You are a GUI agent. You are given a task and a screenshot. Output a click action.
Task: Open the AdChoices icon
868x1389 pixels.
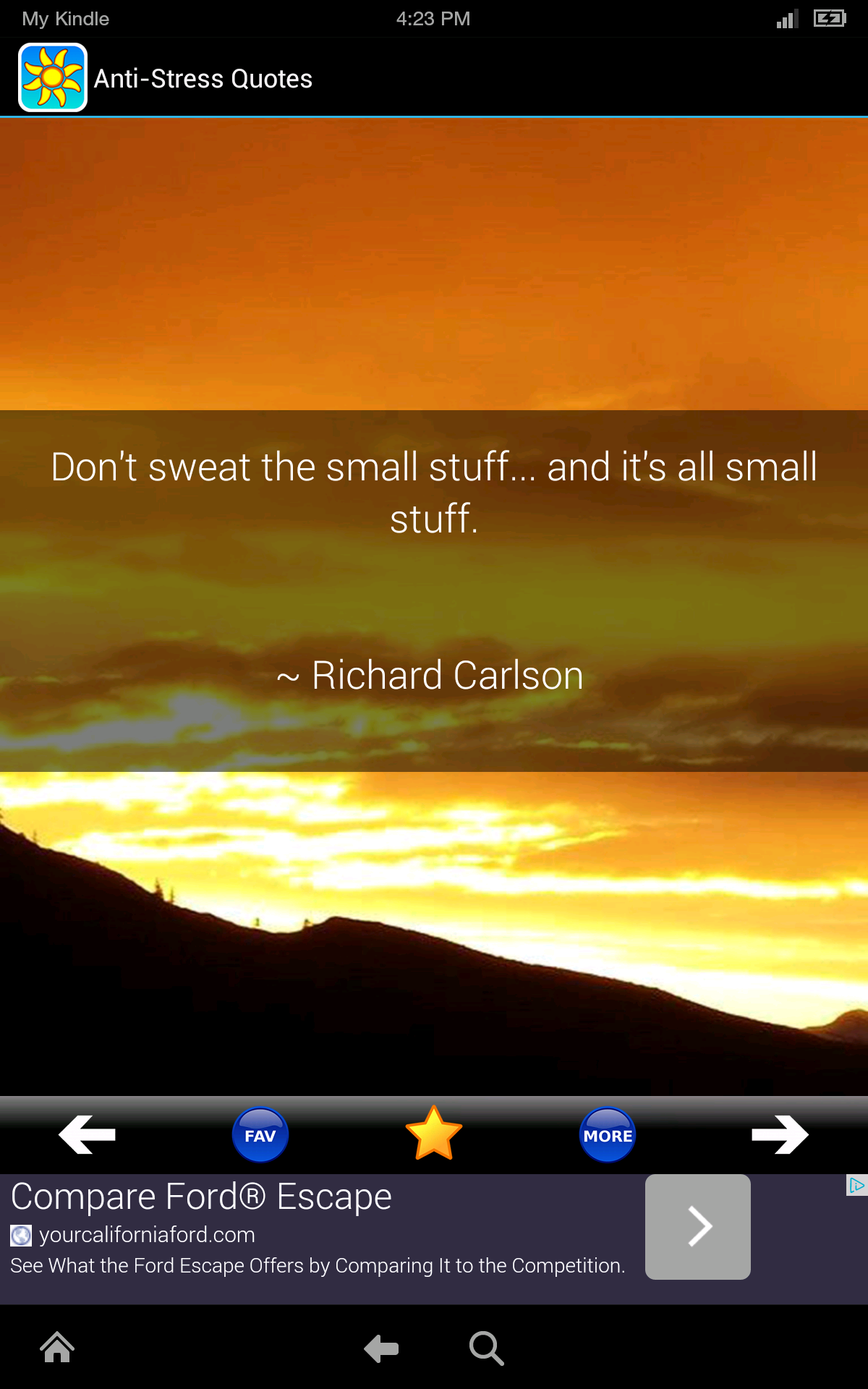pos(856,1185)
